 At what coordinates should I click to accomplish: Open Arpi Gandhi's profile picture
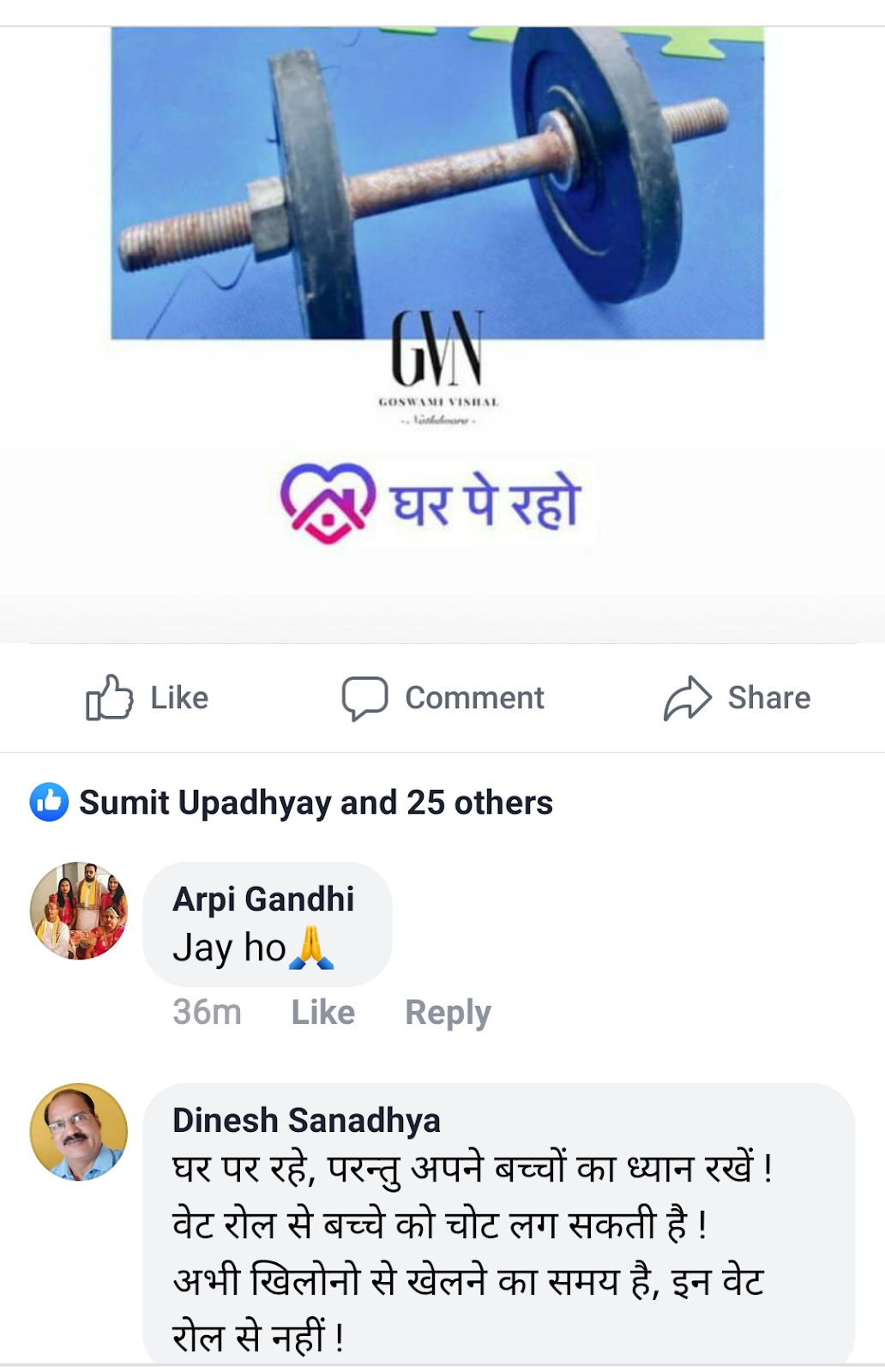point(79,911)
